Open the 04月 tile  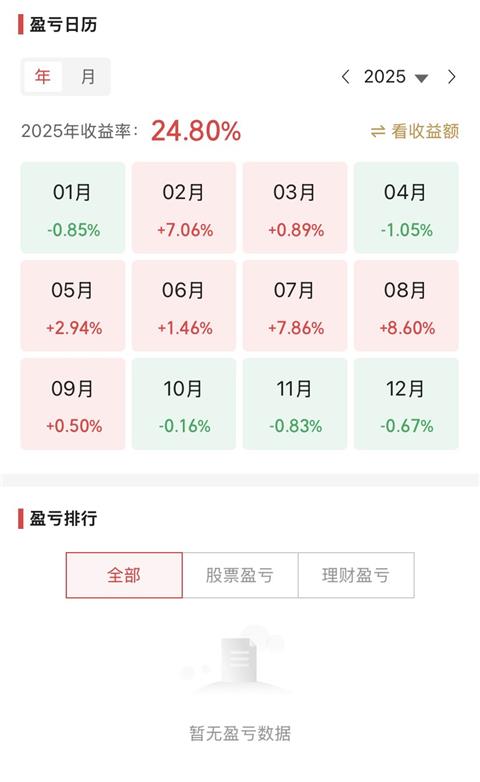pos(406,207)
